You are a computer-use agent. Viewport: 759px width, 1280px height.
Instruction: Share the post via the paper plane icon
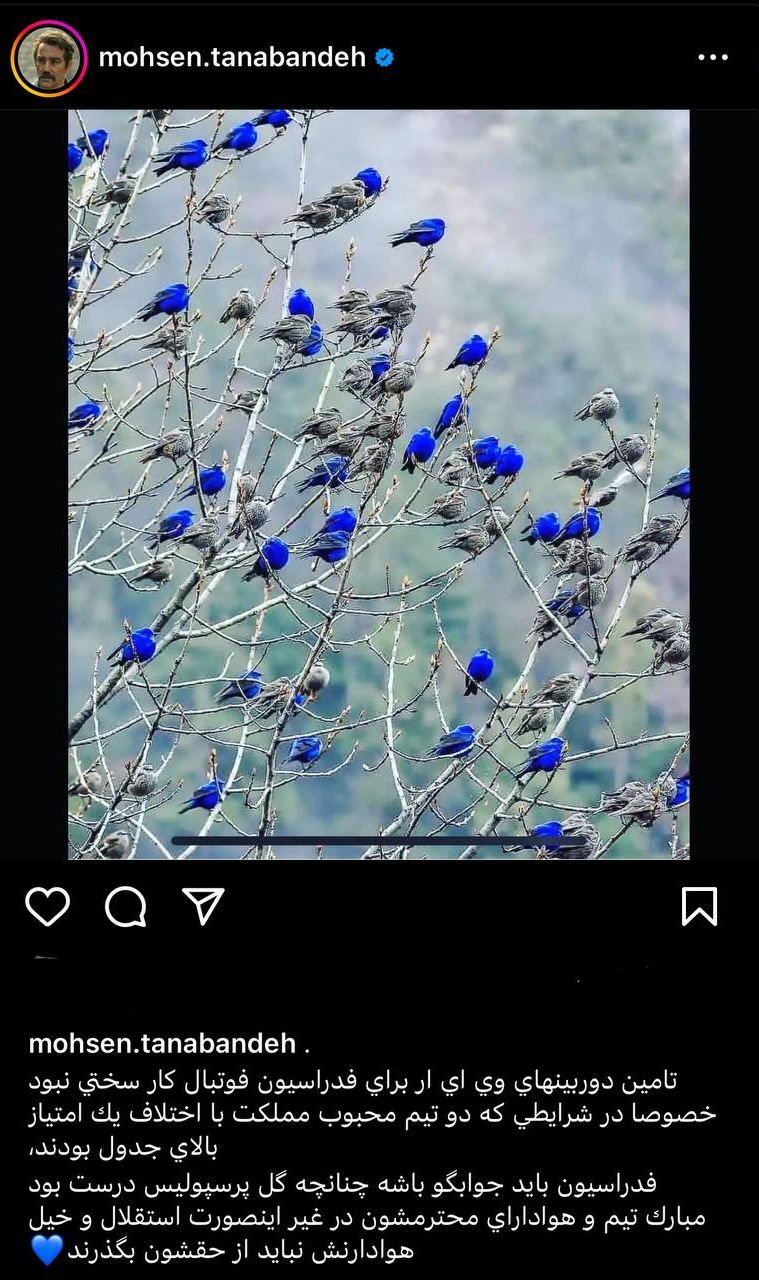203,906
